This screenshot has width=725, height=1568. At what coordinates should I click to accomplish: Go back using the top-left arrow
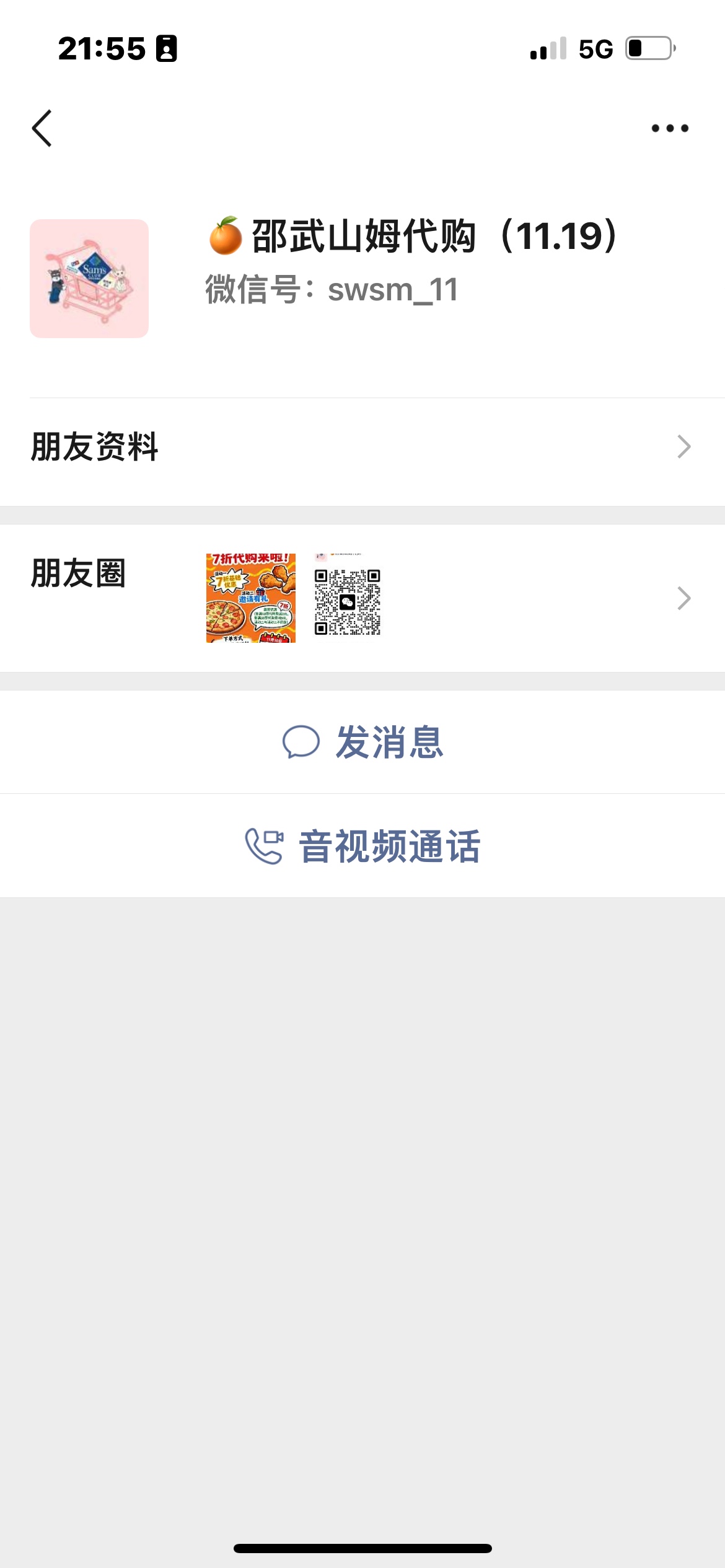point(42,128)
